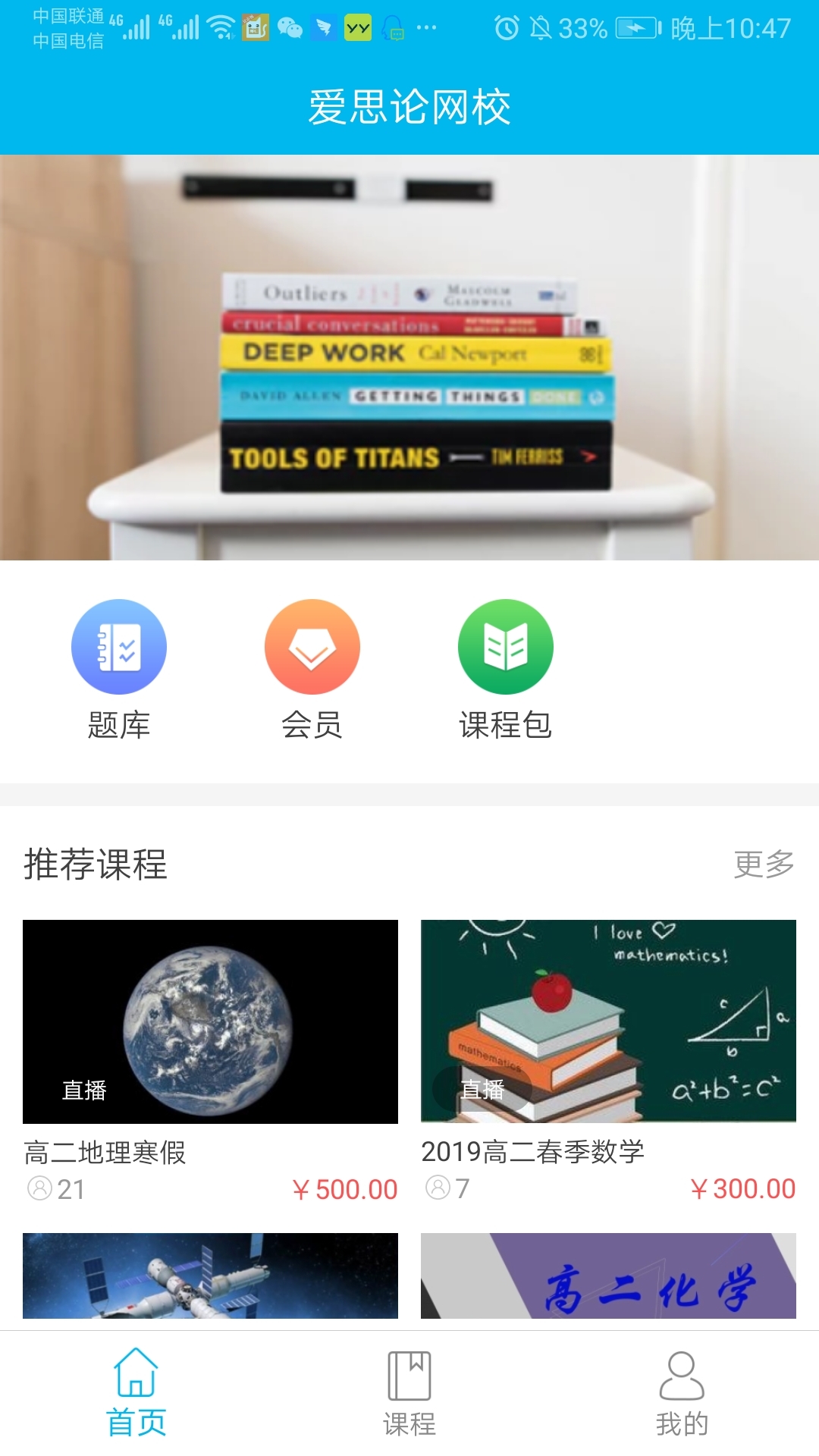This screenshot has width=819, height=1456.
Task: Open the green 课程包 course package icon
Action: (505, 647)
